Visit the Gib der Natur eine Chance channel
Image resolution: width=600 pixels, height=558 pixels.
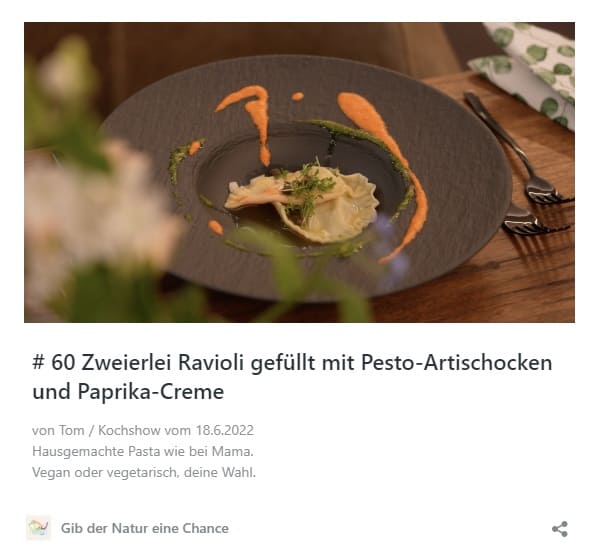pos(144,528)
